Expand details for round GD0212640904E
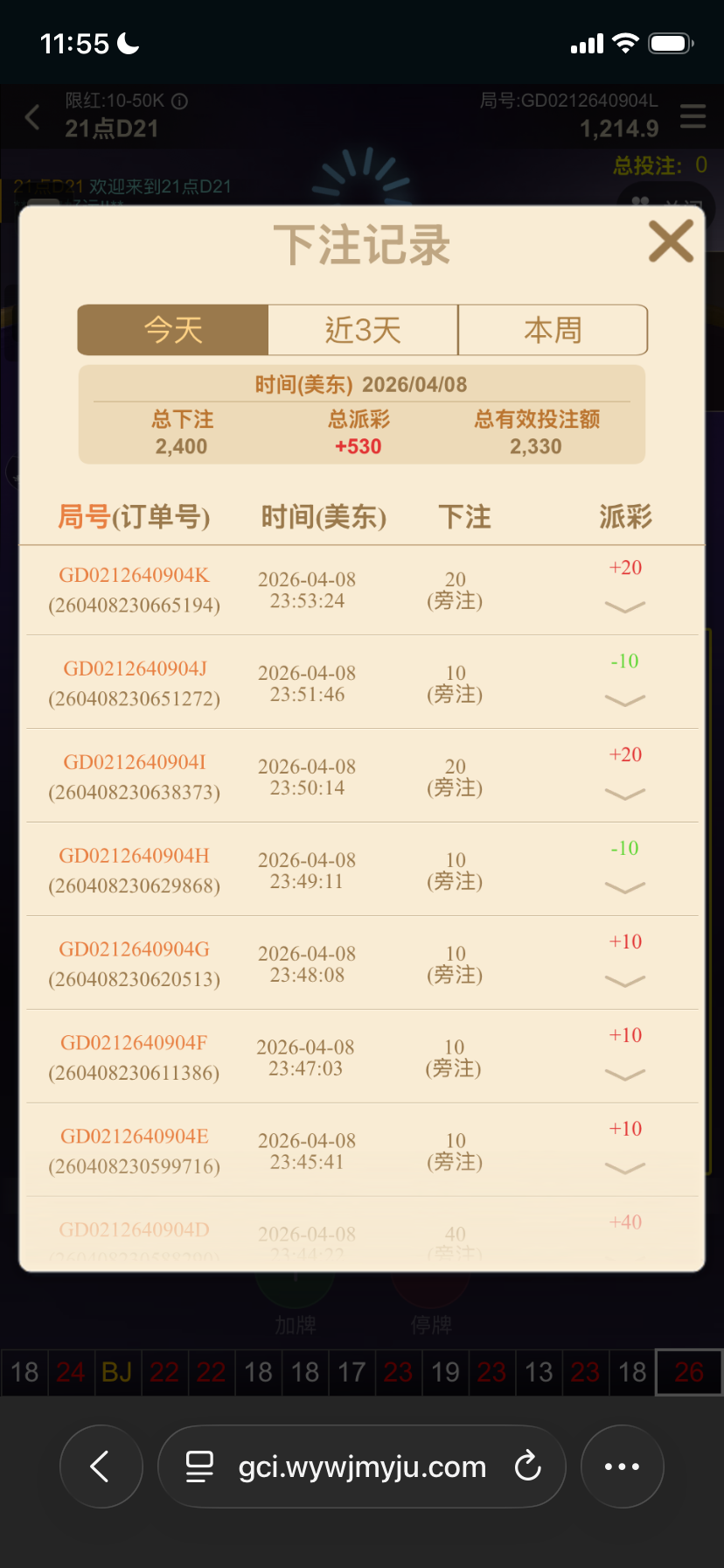The width and height of the screenshot is (724, 1568). click(x=625, y=1168)
